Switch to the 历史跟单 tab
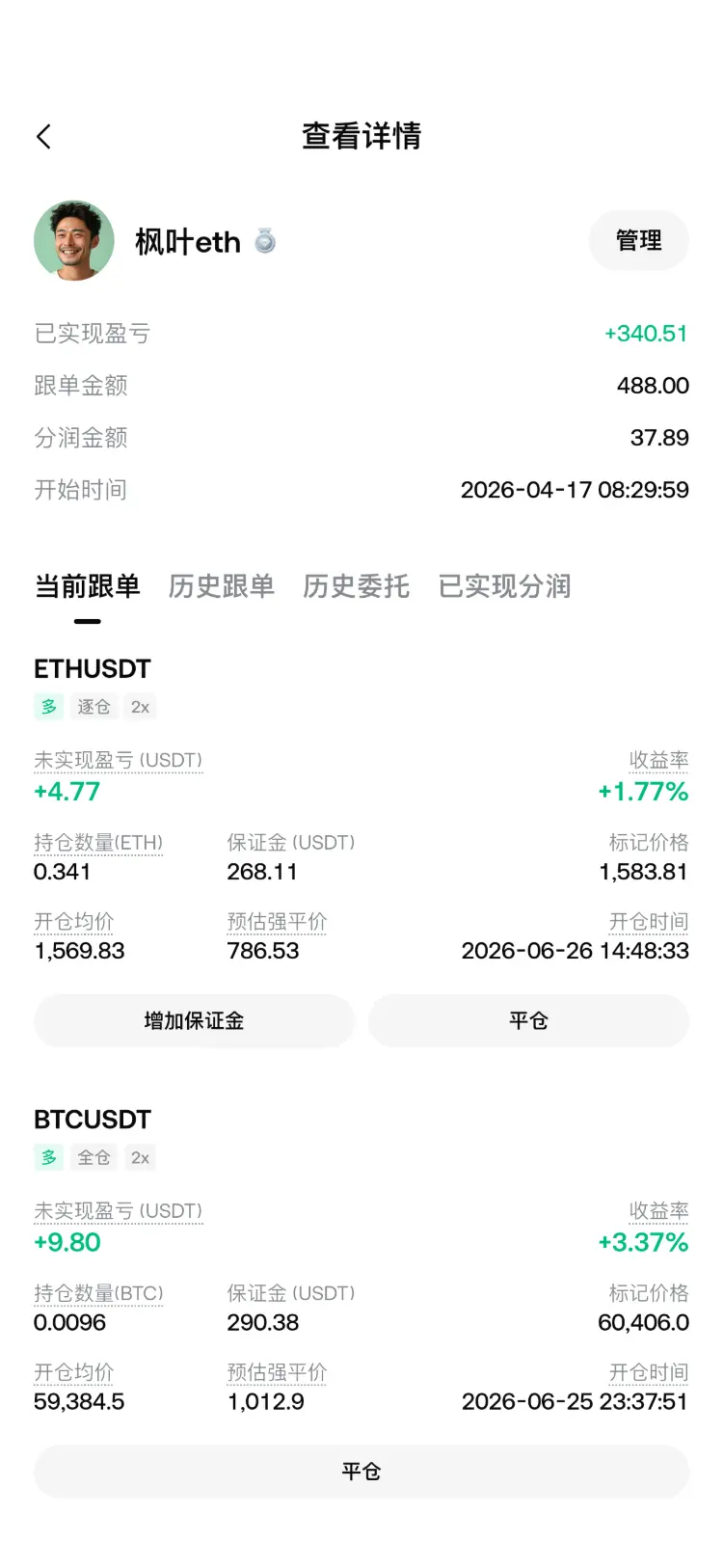Viewport: 723px width, 1568px height. [x=222, y=586]
